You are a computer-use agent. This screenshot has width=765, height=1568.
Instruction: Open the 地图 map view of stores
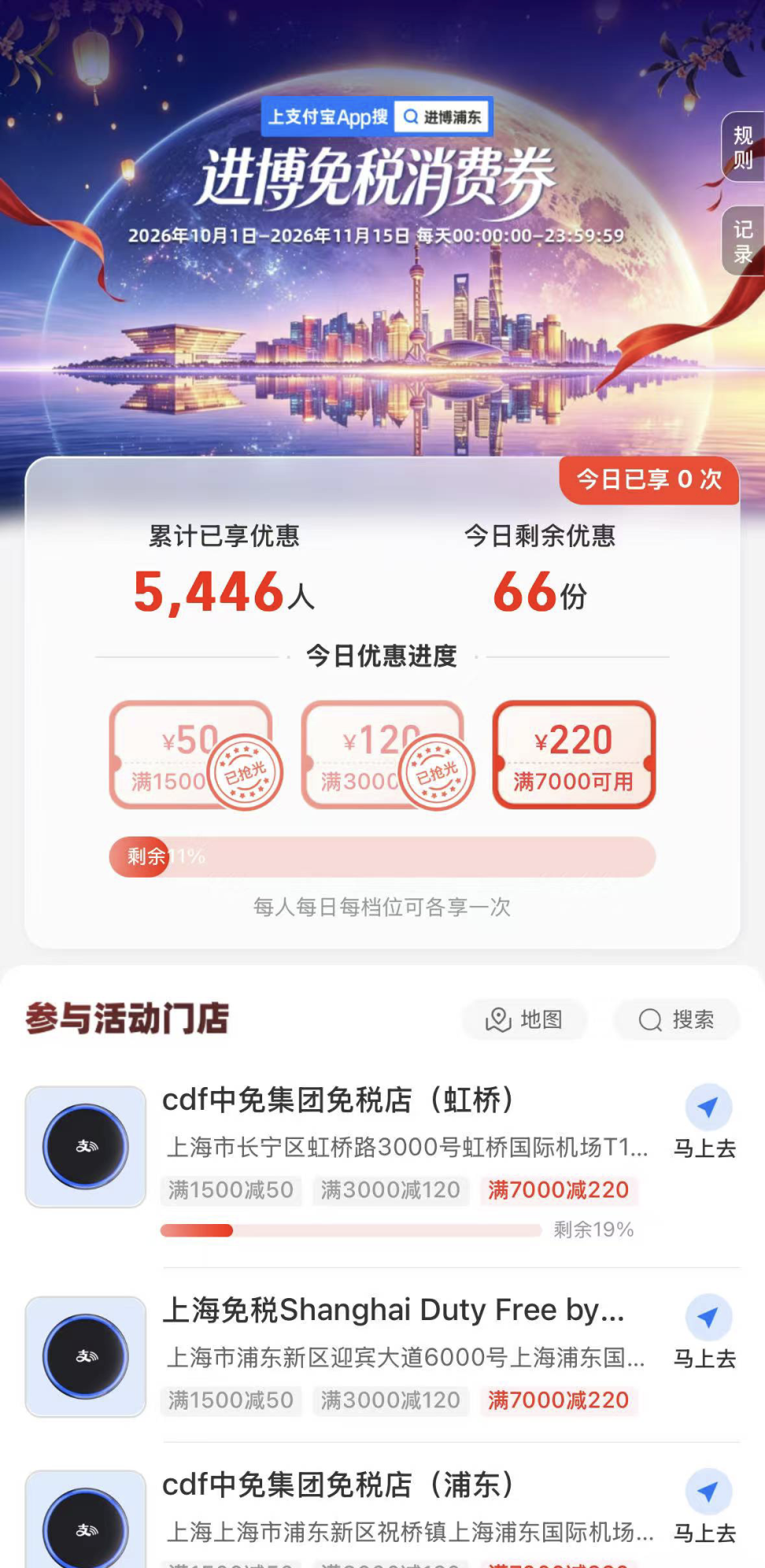click(x=524, y=1019)
